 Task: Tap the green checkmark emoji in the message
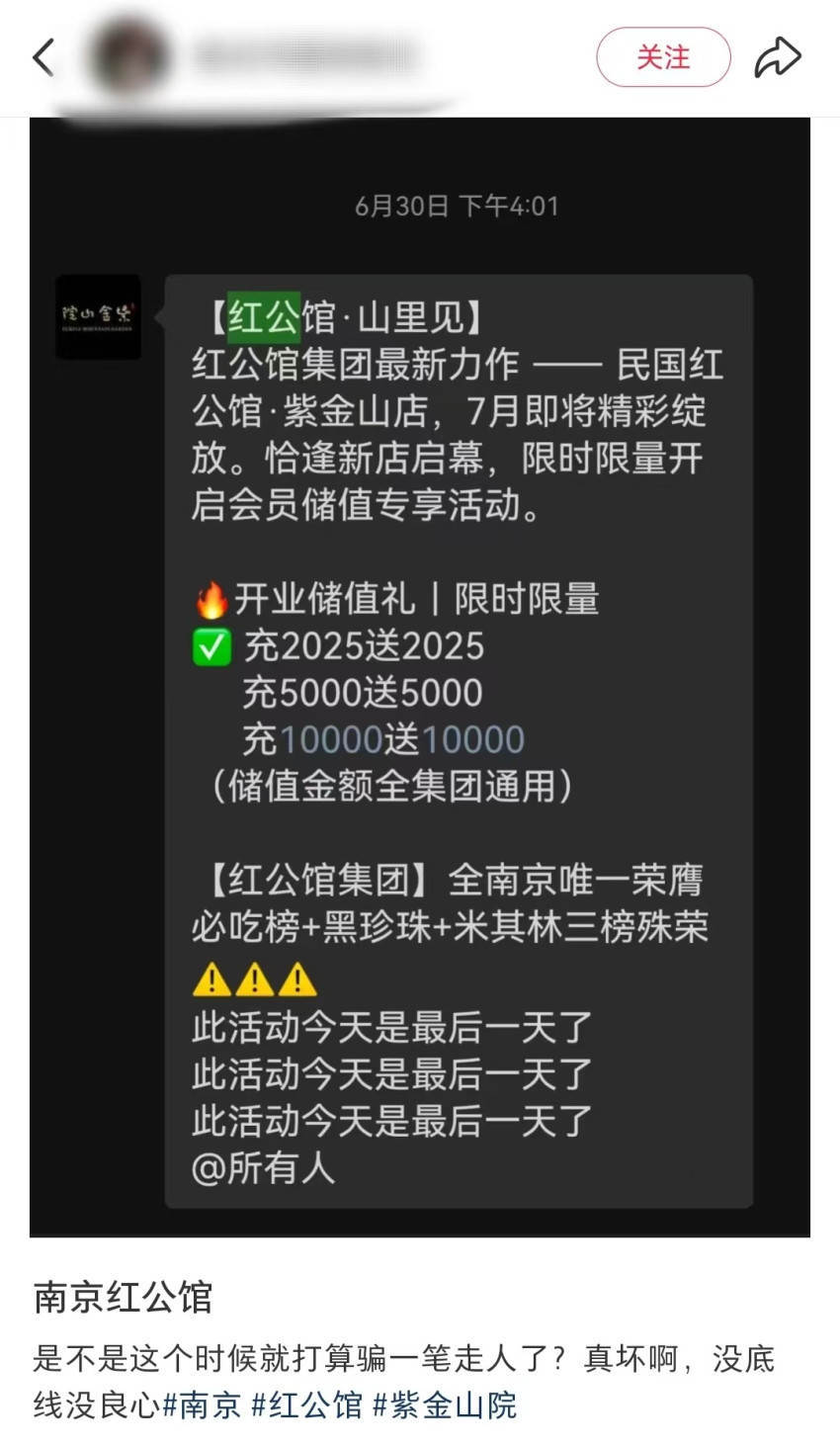pyautogui.click(x=210, y=646)
